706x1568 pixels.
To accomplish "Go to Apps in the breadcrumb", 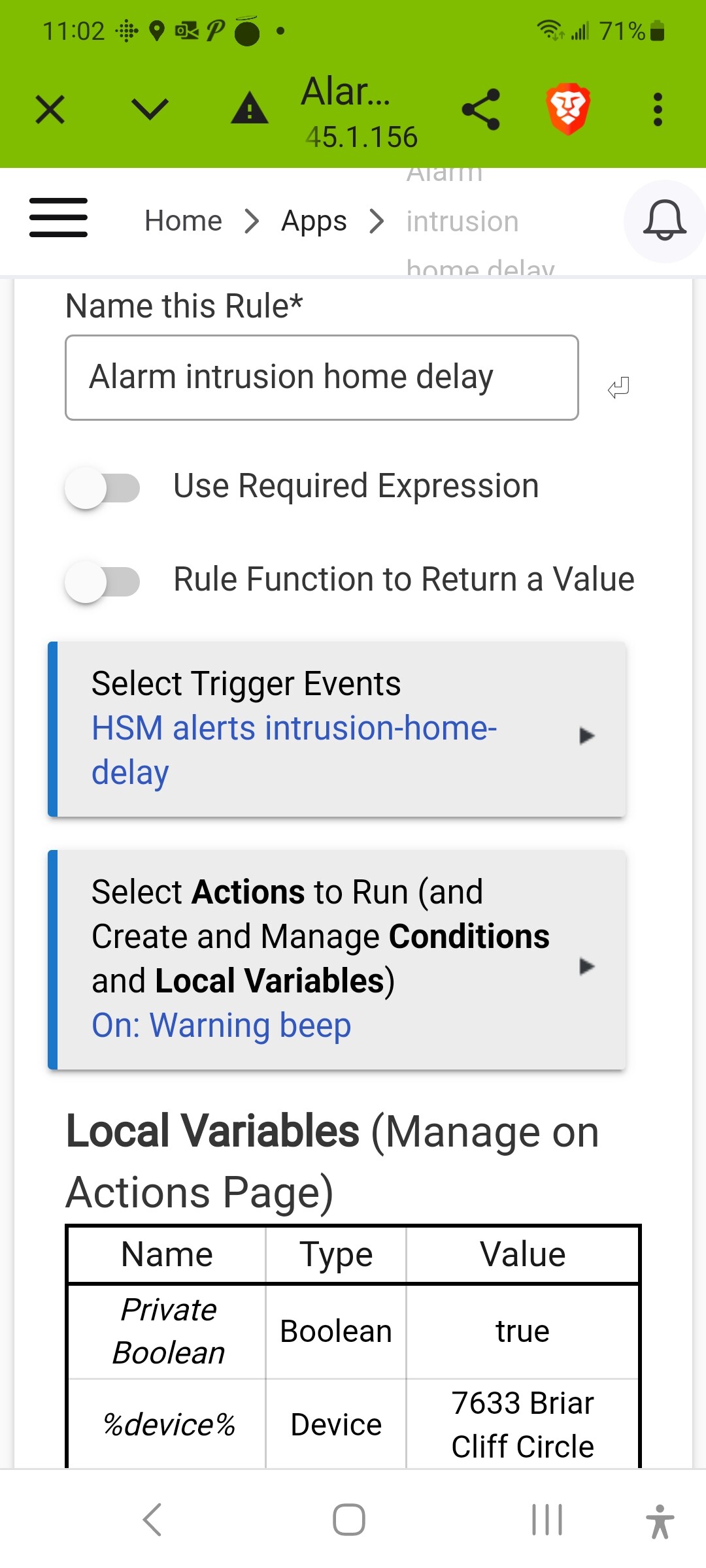I will click(x=314, y=221).
